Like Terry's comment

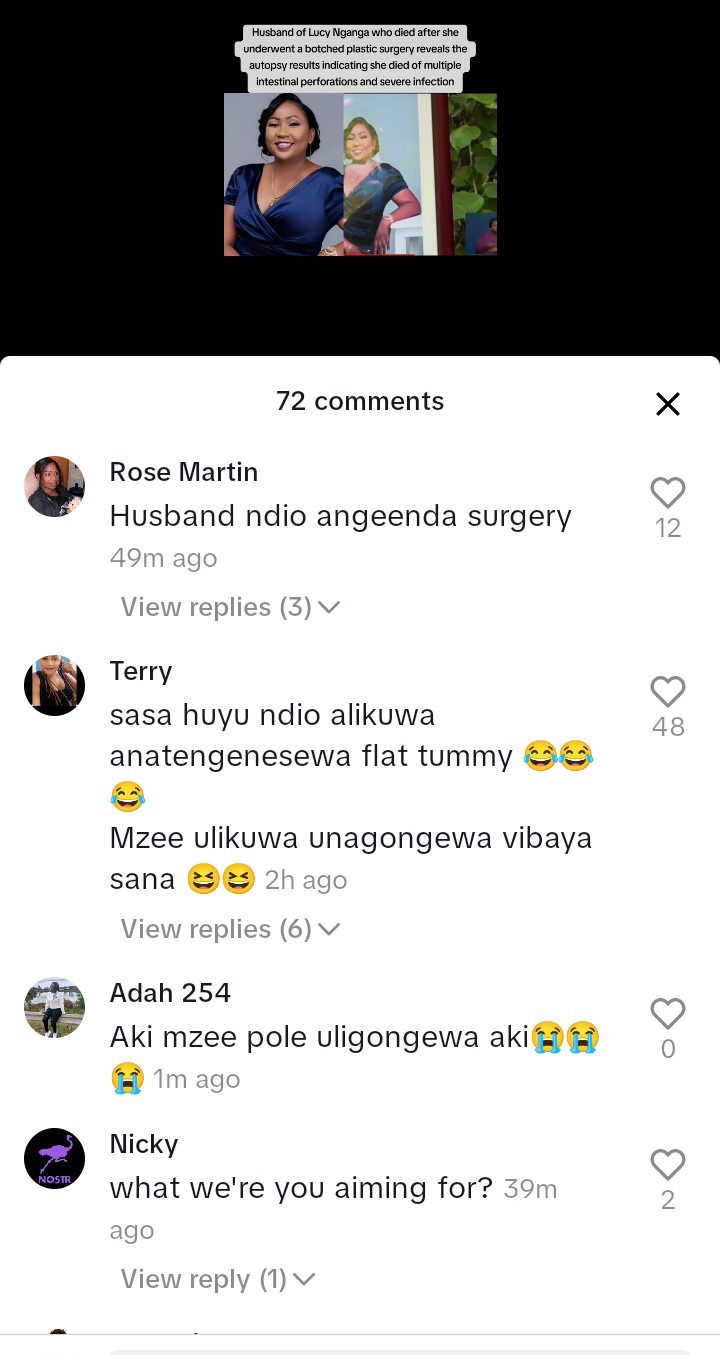pyautogui.click(x=667, y=692)
